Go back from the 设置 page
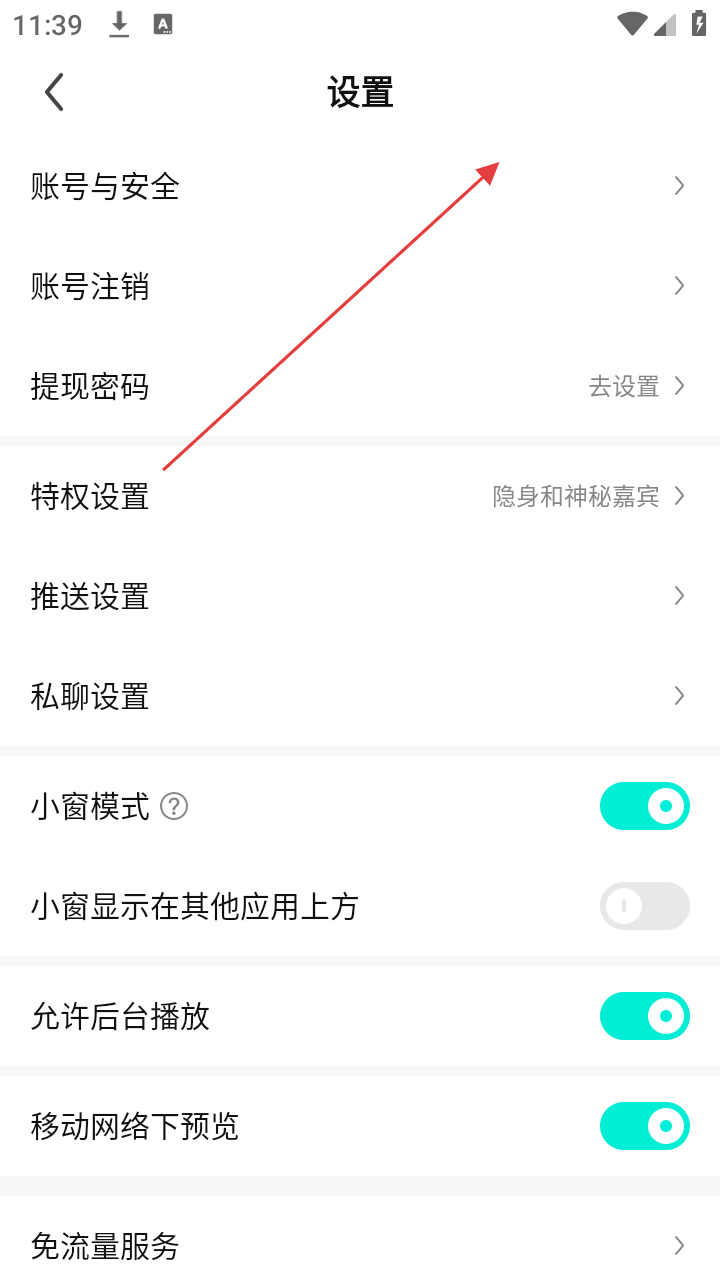Image resolution: width=720 pixels, height=1280 pixels. tap(54, 92)
